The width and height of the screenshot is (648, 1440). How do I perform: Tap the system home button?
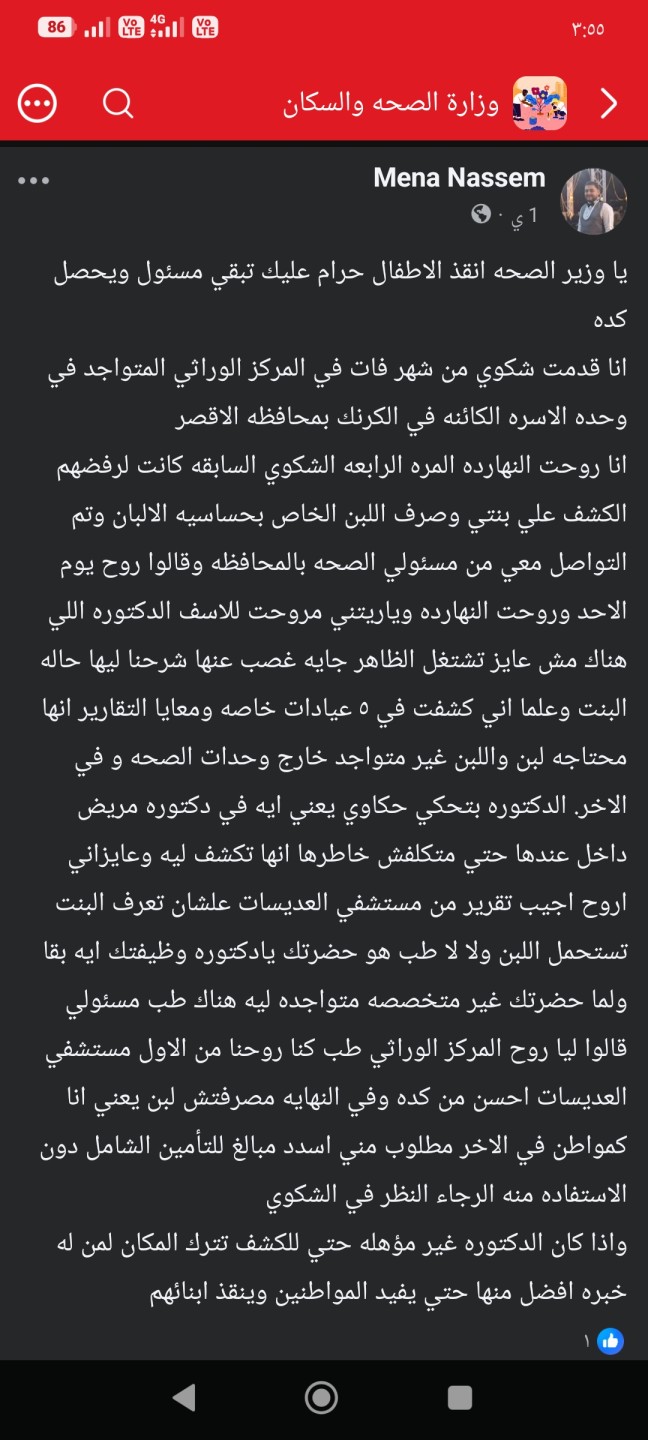pyautogui.click(x=321, y=1398)
